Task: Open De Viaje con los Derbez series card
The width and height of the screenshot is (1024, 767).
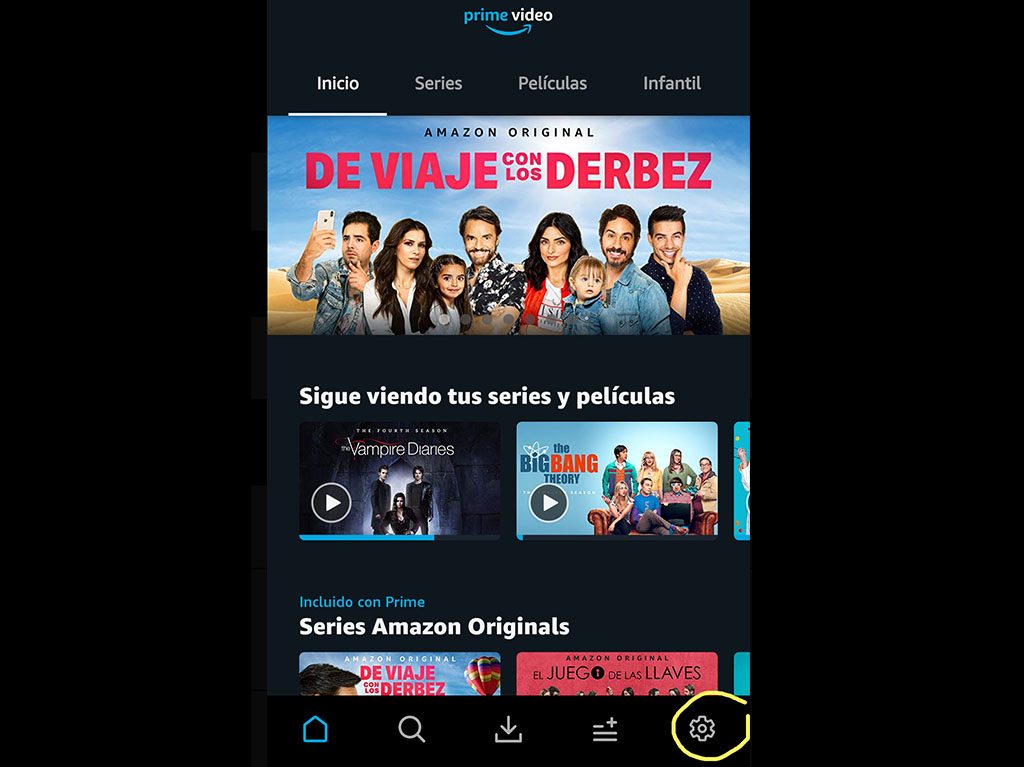Action: pyautogui.click(x=399, y=674)
